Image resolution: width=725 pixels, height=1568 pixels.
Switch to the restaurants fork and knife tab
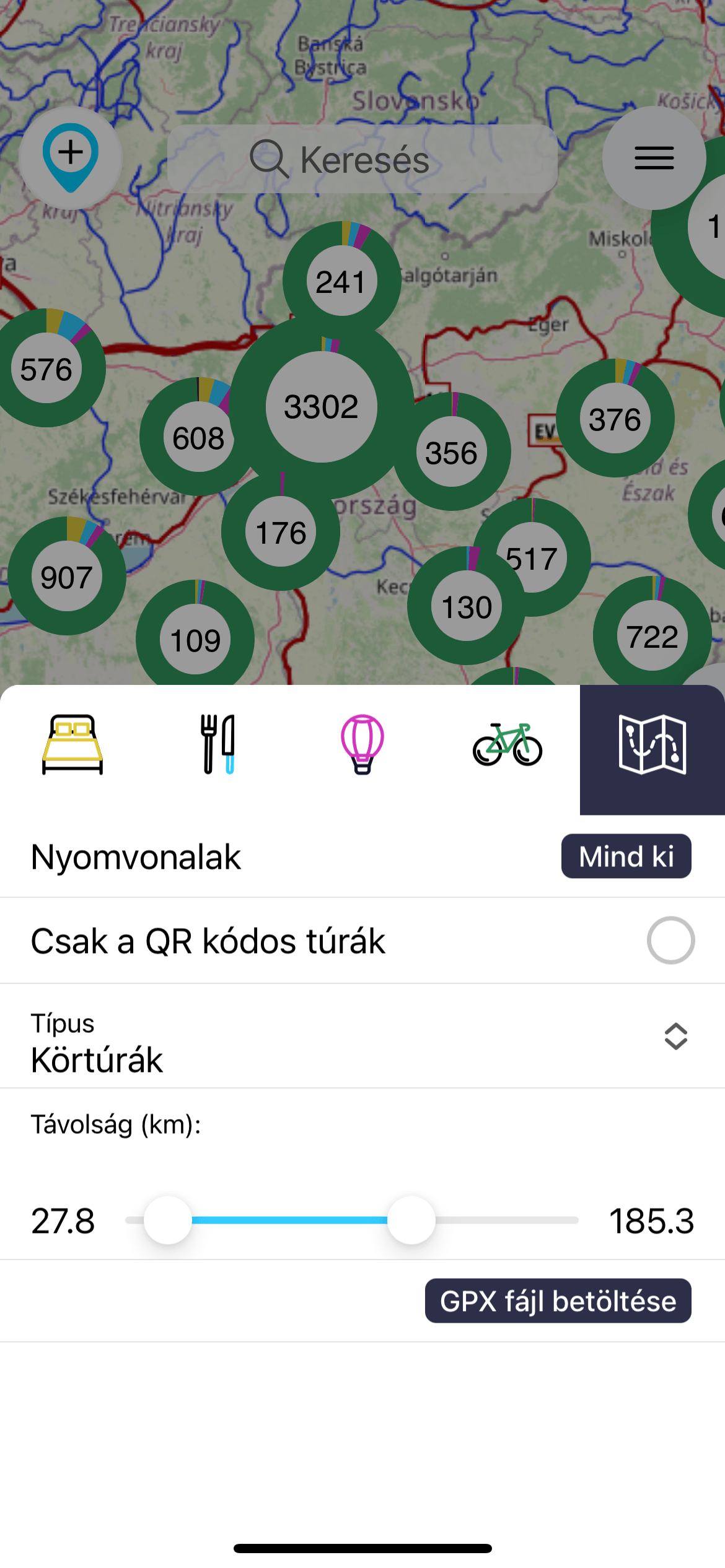coord(217,744)
